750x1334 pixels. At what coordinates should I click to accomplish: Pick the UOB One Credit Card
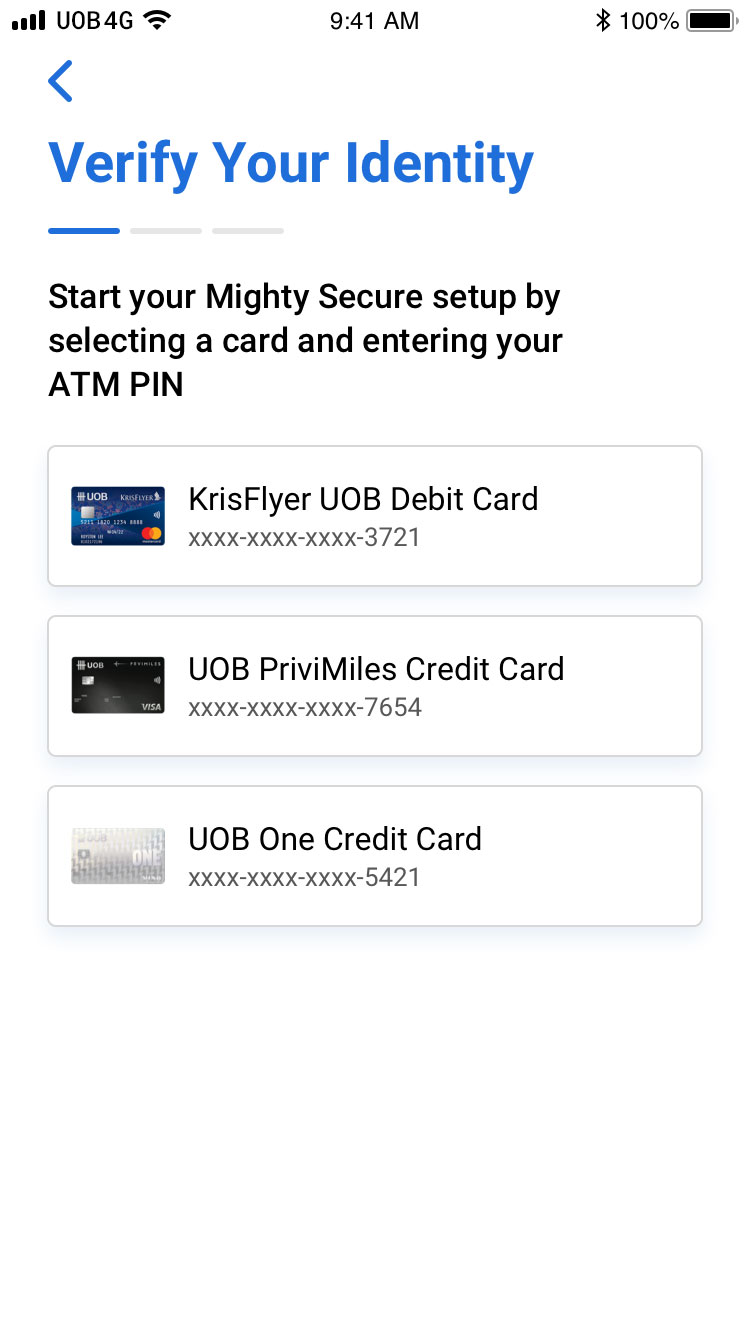pos(375,856)
